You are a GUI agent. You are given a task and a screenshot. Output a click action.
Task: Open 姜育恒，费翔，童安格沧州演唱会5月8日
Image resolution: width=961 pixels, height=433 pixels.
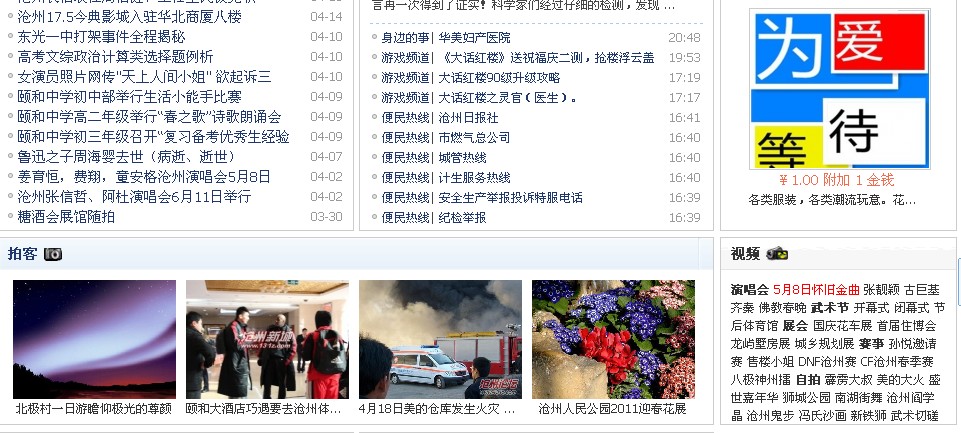(144, 176)
